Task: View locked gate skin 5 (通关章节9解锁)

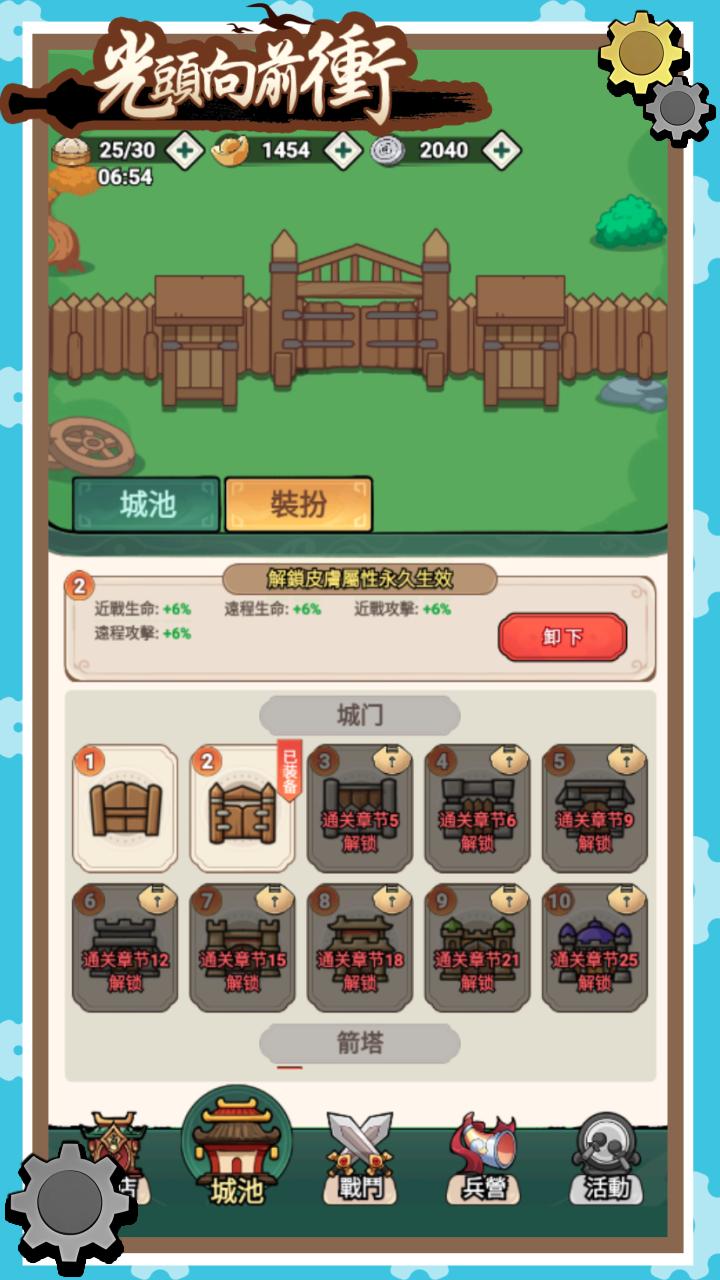Action: coord(594,808)
